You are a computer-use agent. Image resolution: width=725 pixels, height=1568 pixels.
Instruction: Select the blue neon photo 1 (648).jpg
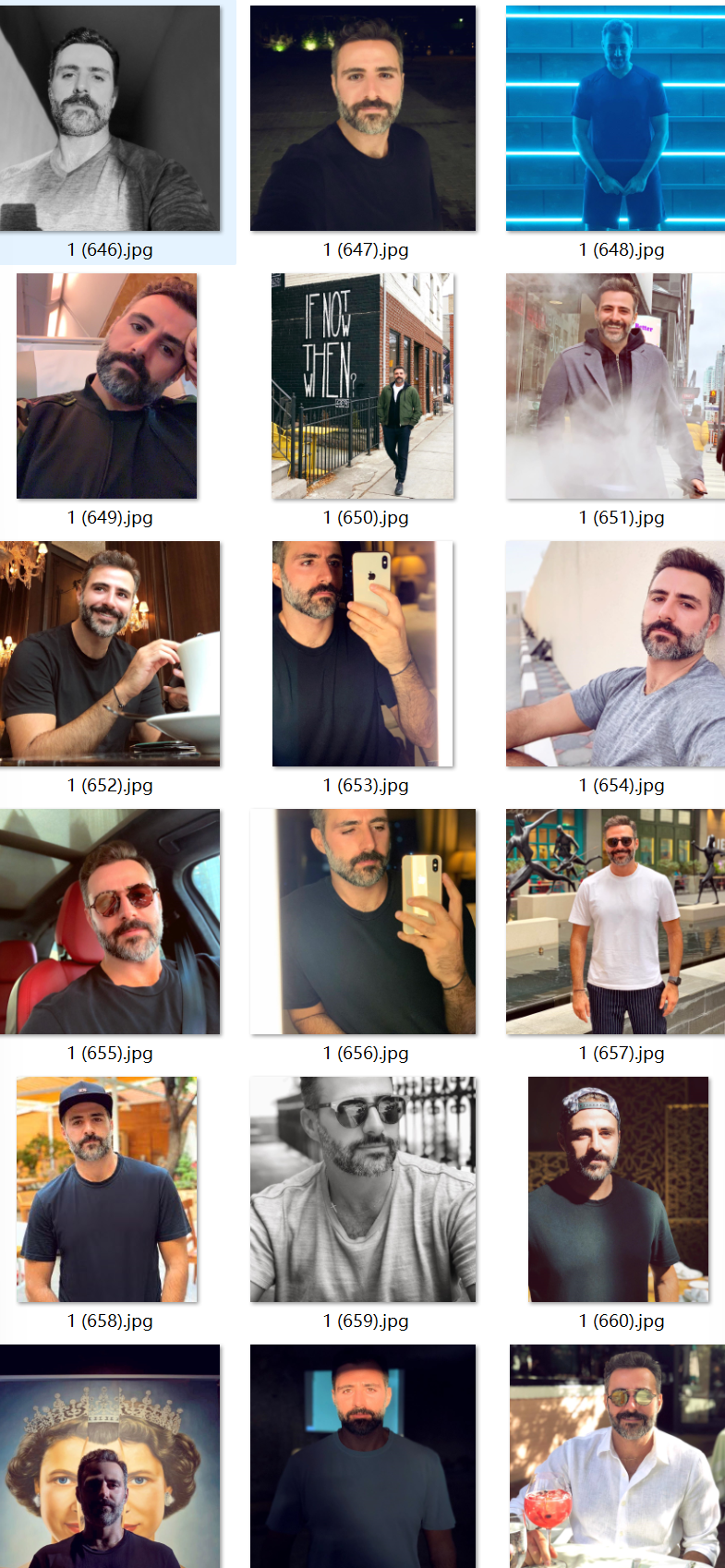coord(615,118)
